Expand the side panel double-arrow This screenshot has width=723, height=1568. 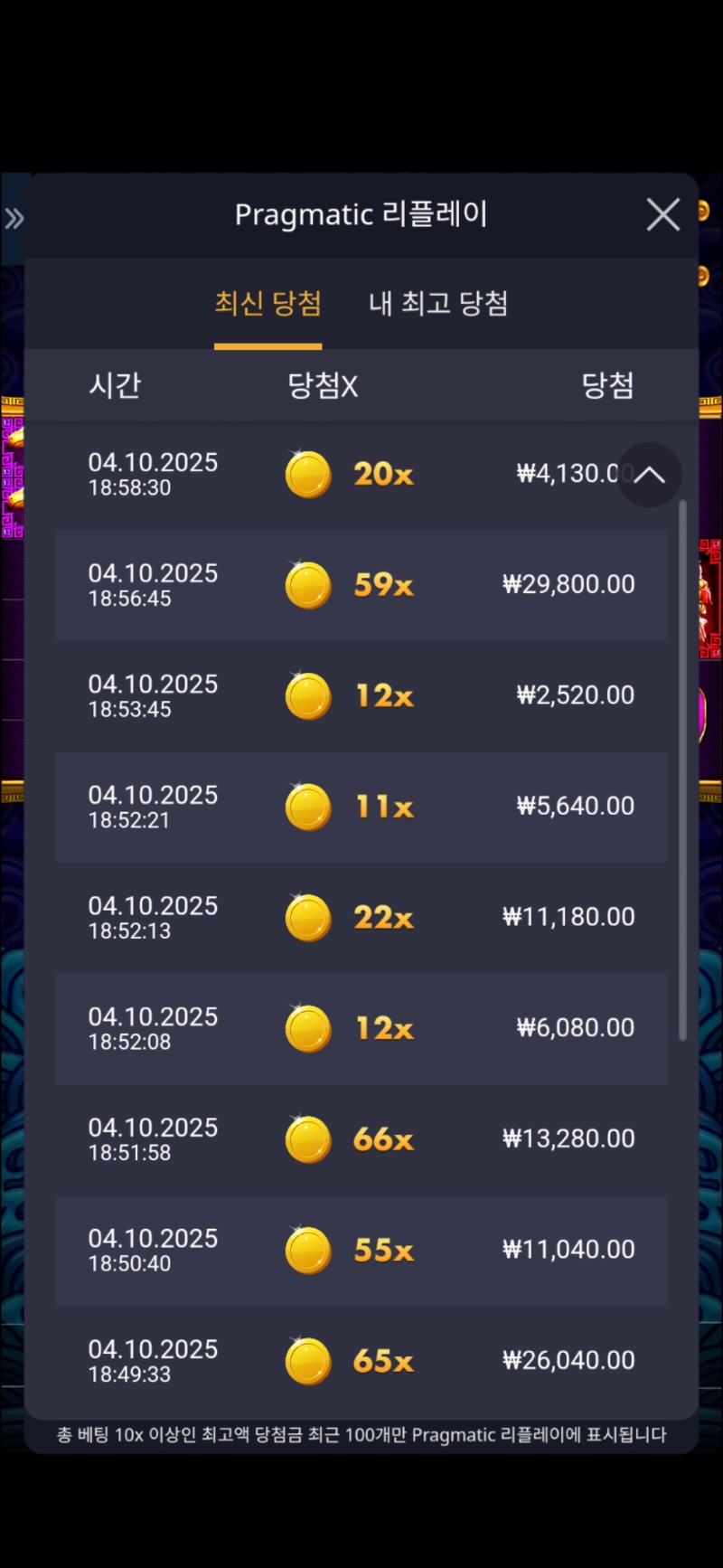[x=14, y=218]
